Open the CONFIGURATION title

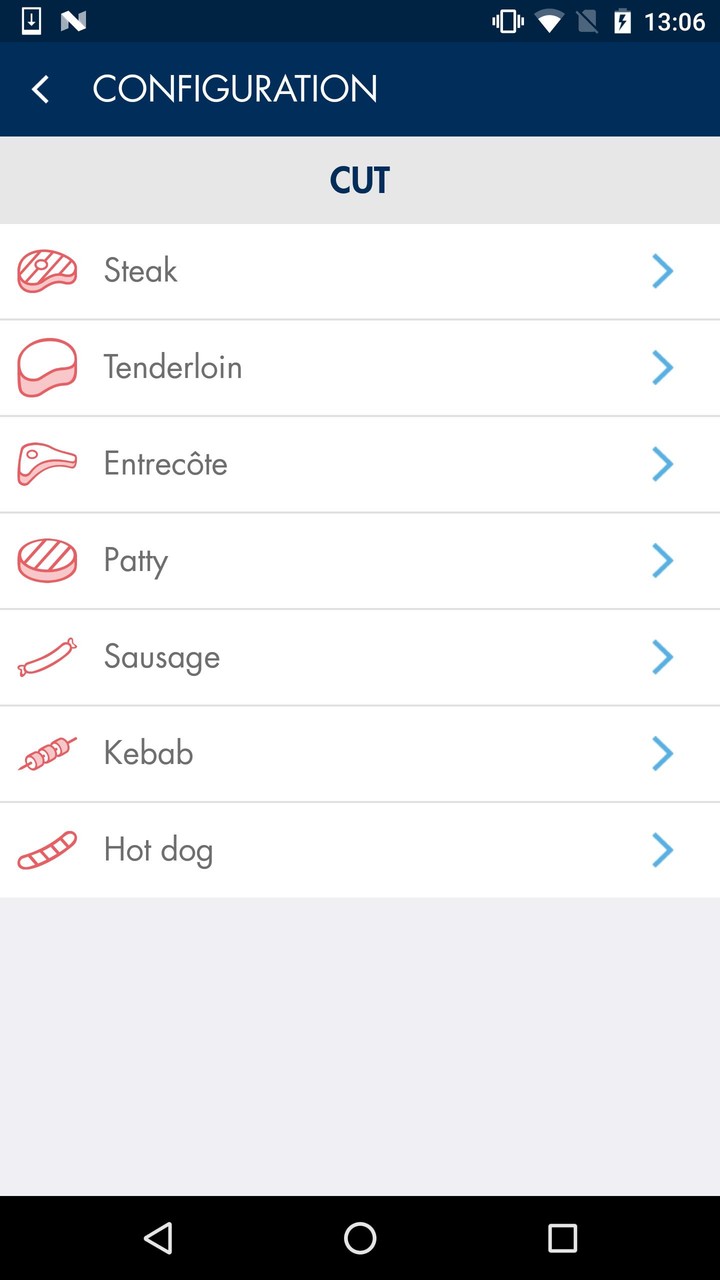tap(235, 89)
